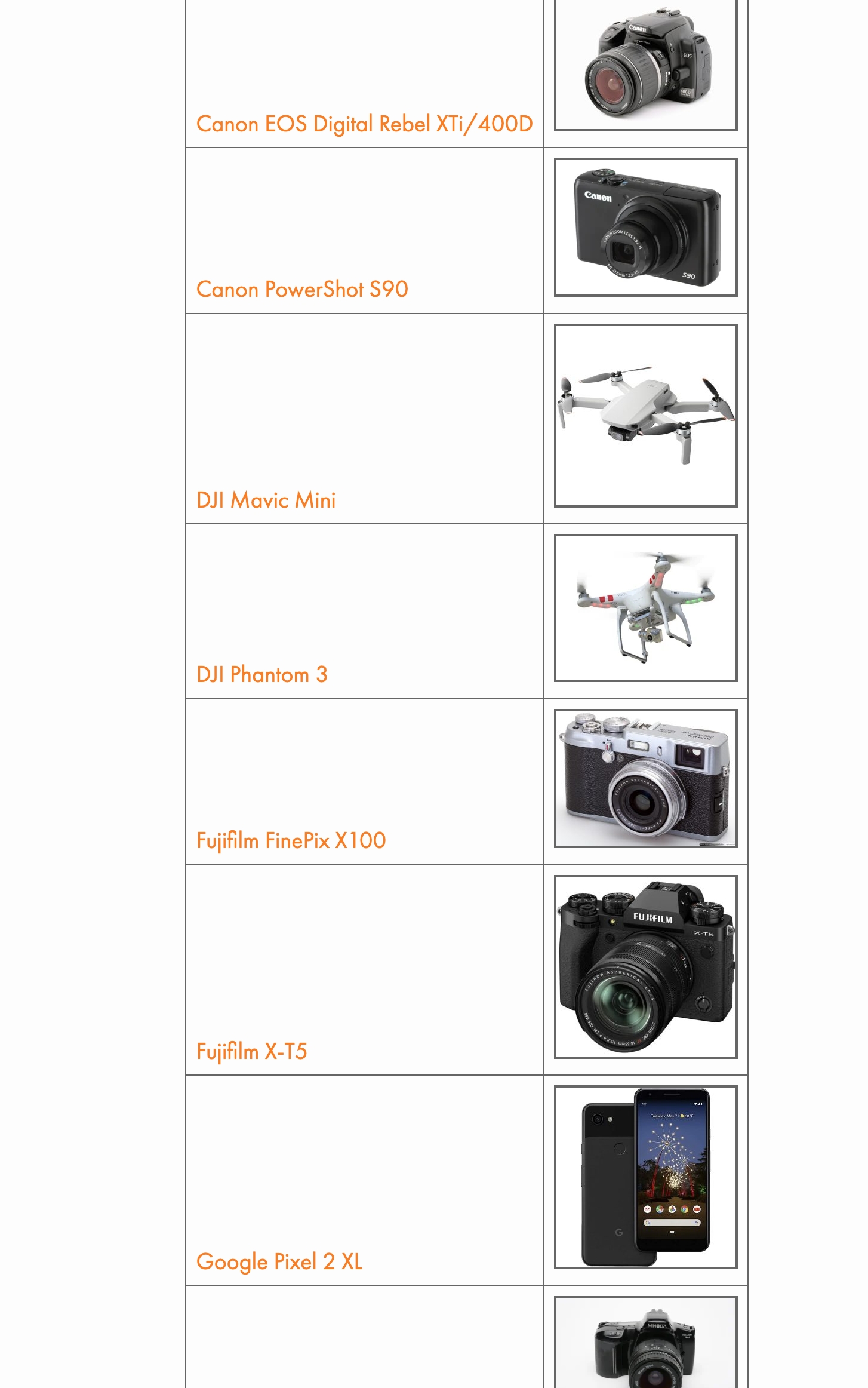
Task: Follow the DJI Mavic Mini link
Action: click(x=266, y=500)
